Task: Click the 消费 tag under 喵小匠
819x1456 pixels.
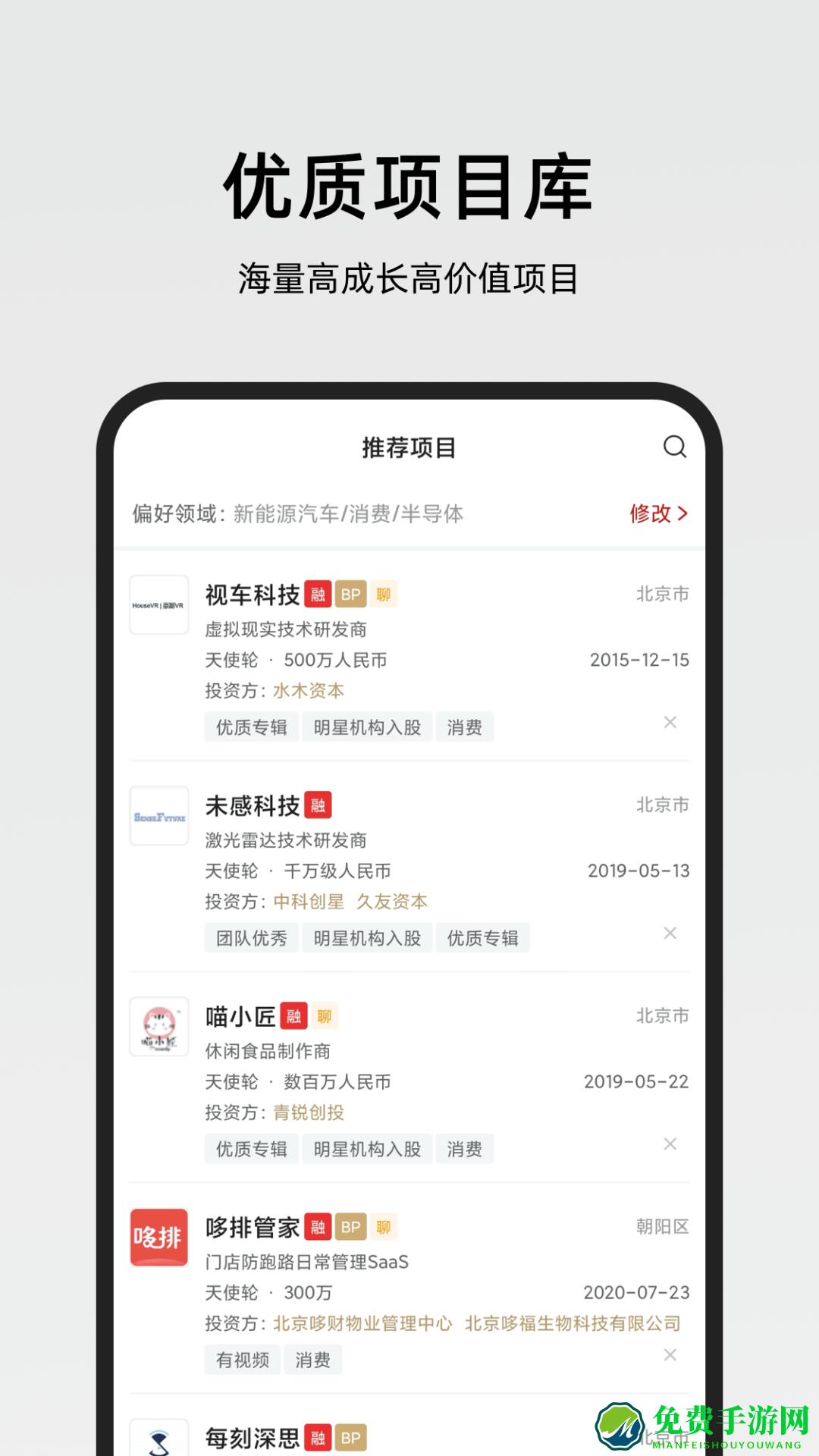Action: click(x=465, y=1149)
